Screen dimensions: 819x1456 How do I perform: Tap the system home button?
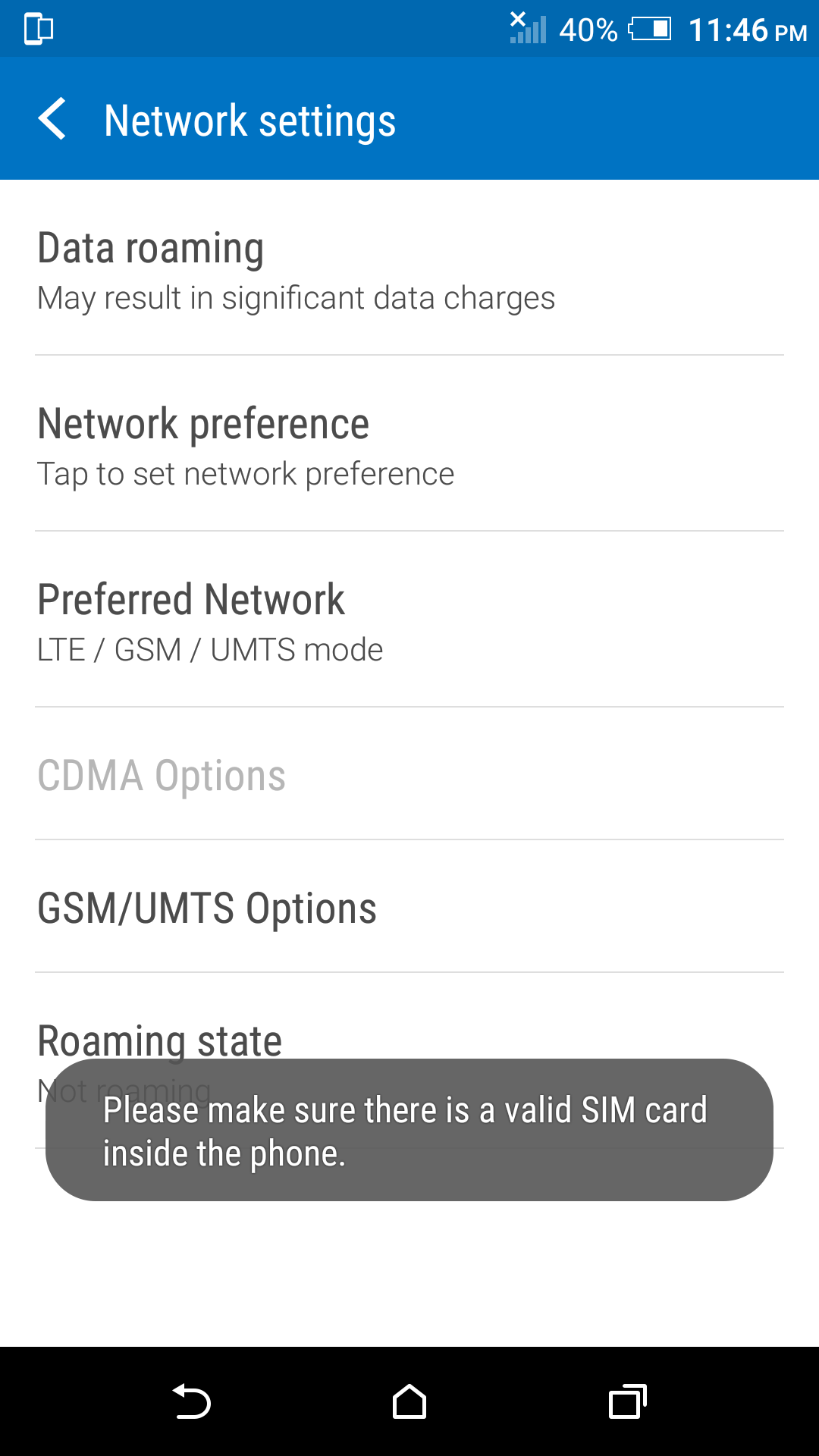point(409,1401)
